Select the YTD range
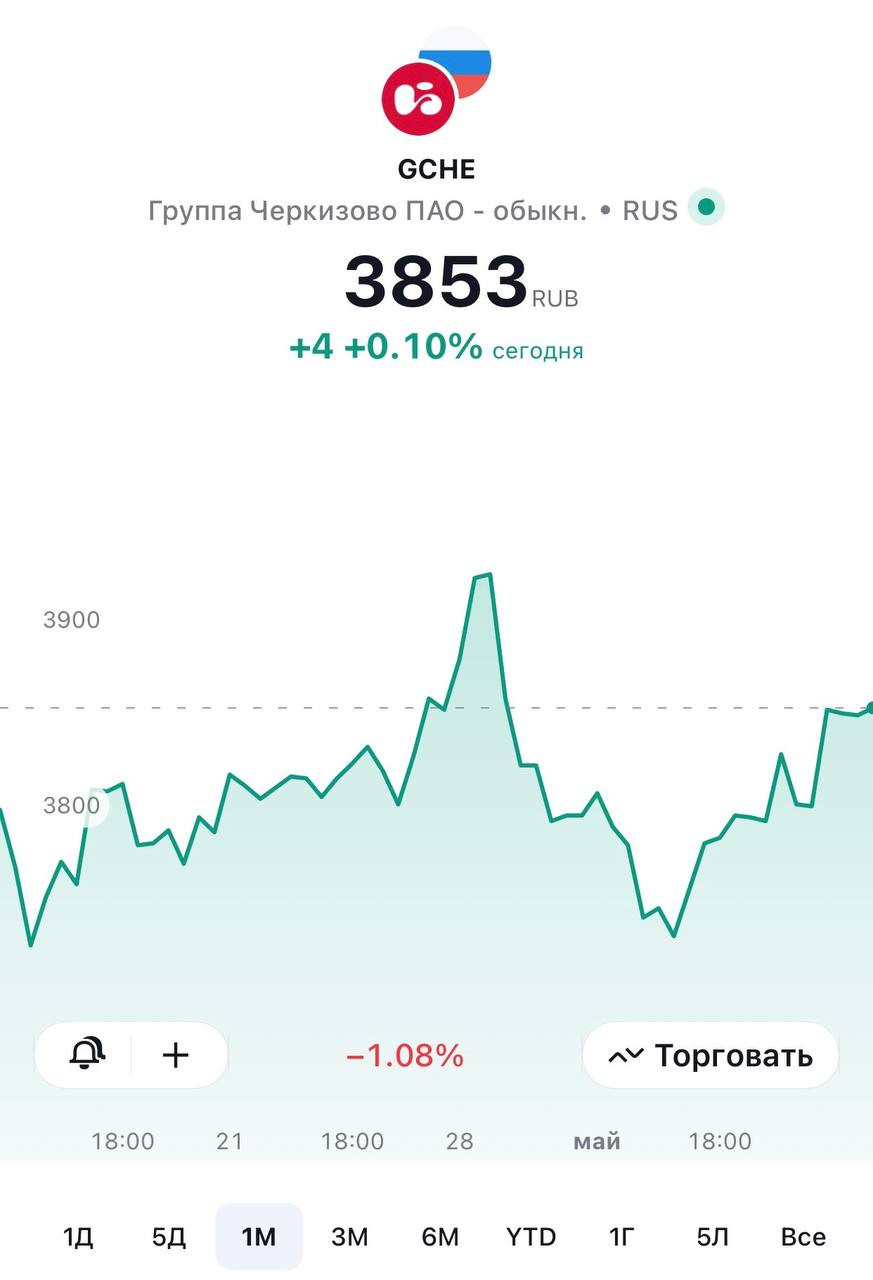The height and width of the screenshot is (1280, 873). click(531, 1237)
